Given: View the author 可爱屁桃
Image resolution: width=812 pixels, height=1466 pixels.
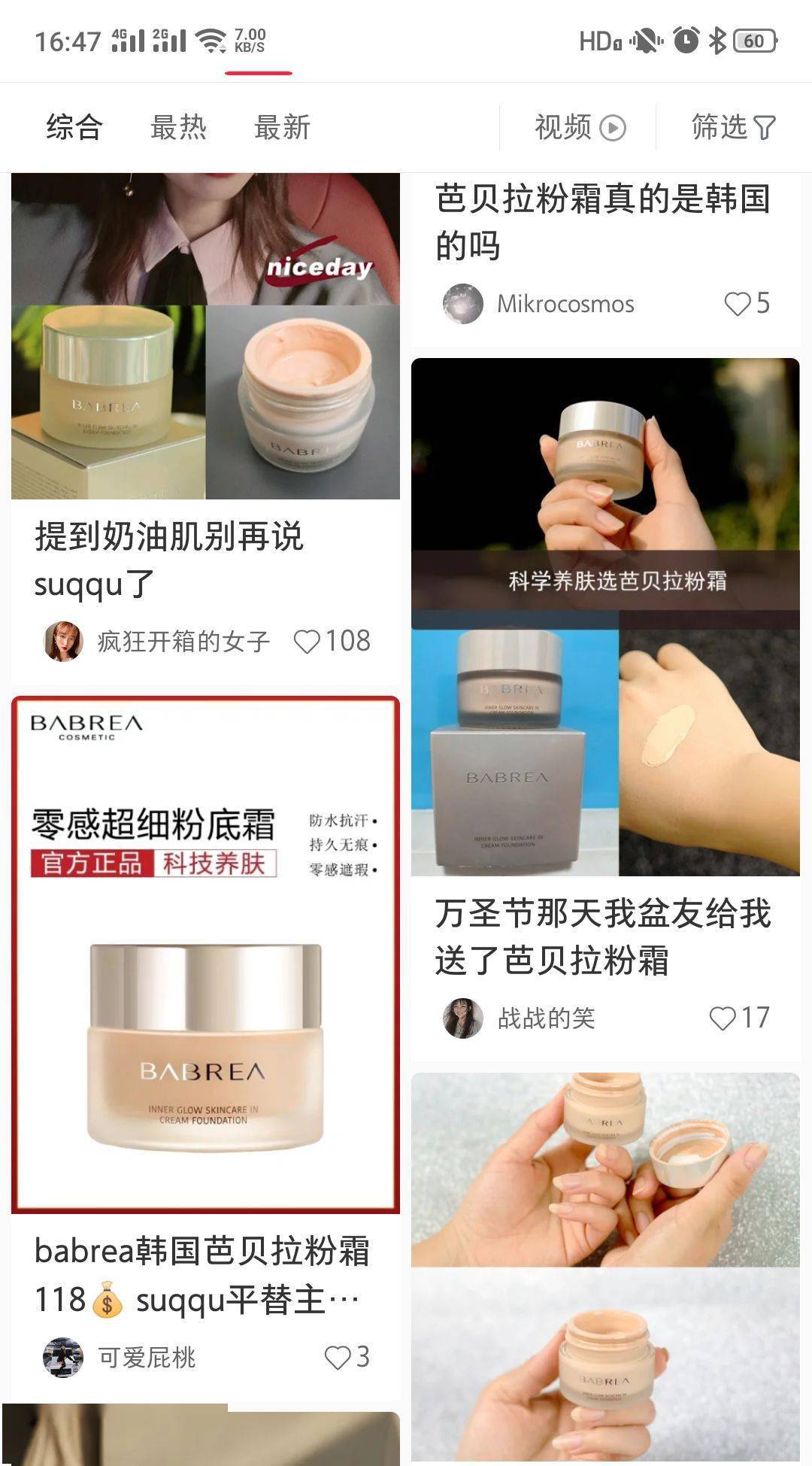Looking at the screenshot, I should pos(63,1358).
